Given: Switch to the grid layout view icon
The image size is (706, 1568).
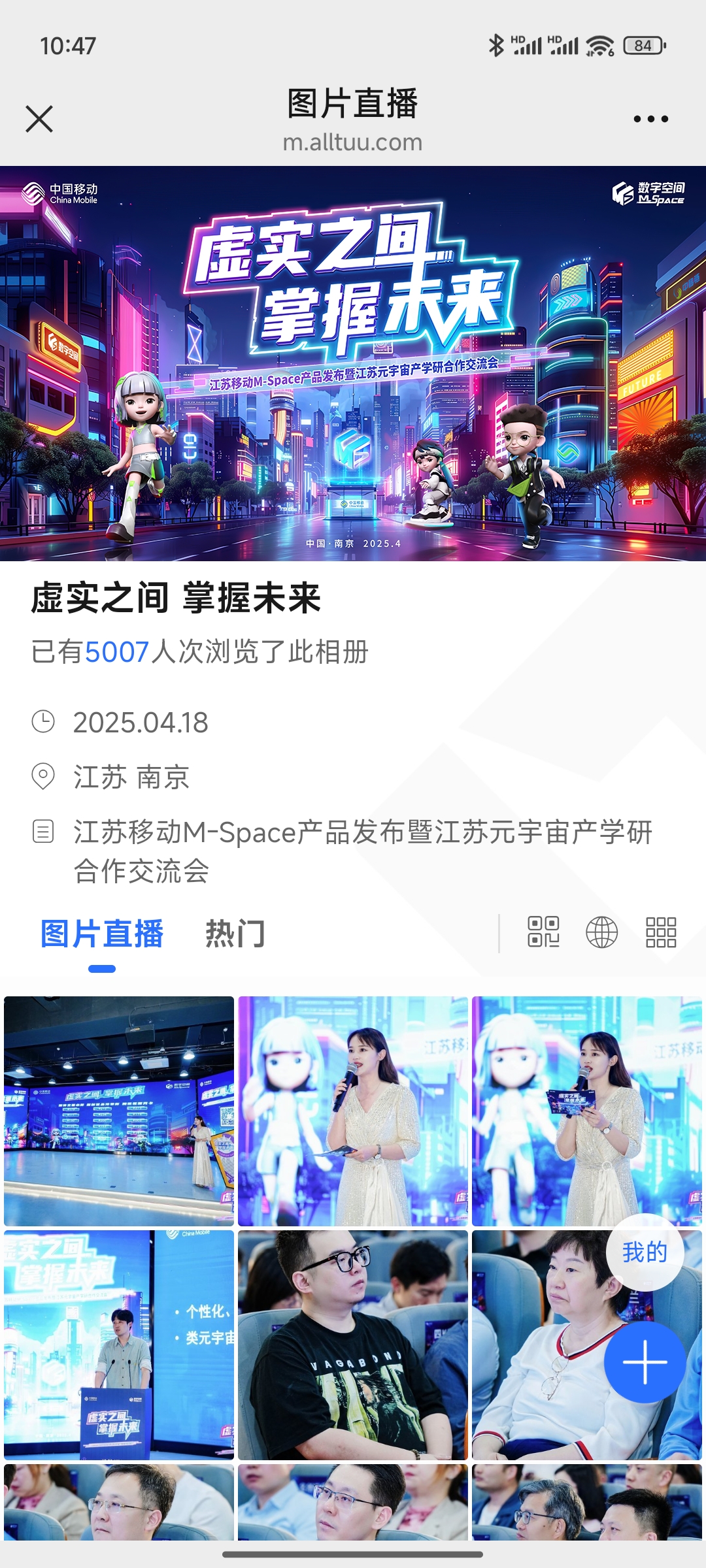Looking at the screenshot, I should [x=661, y=932].
